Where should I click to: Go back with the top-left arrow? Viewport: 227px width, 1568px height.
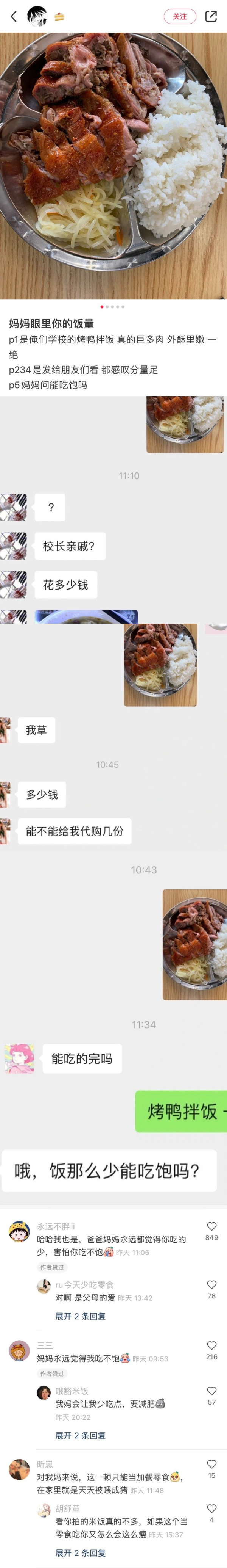click(13, 16)
